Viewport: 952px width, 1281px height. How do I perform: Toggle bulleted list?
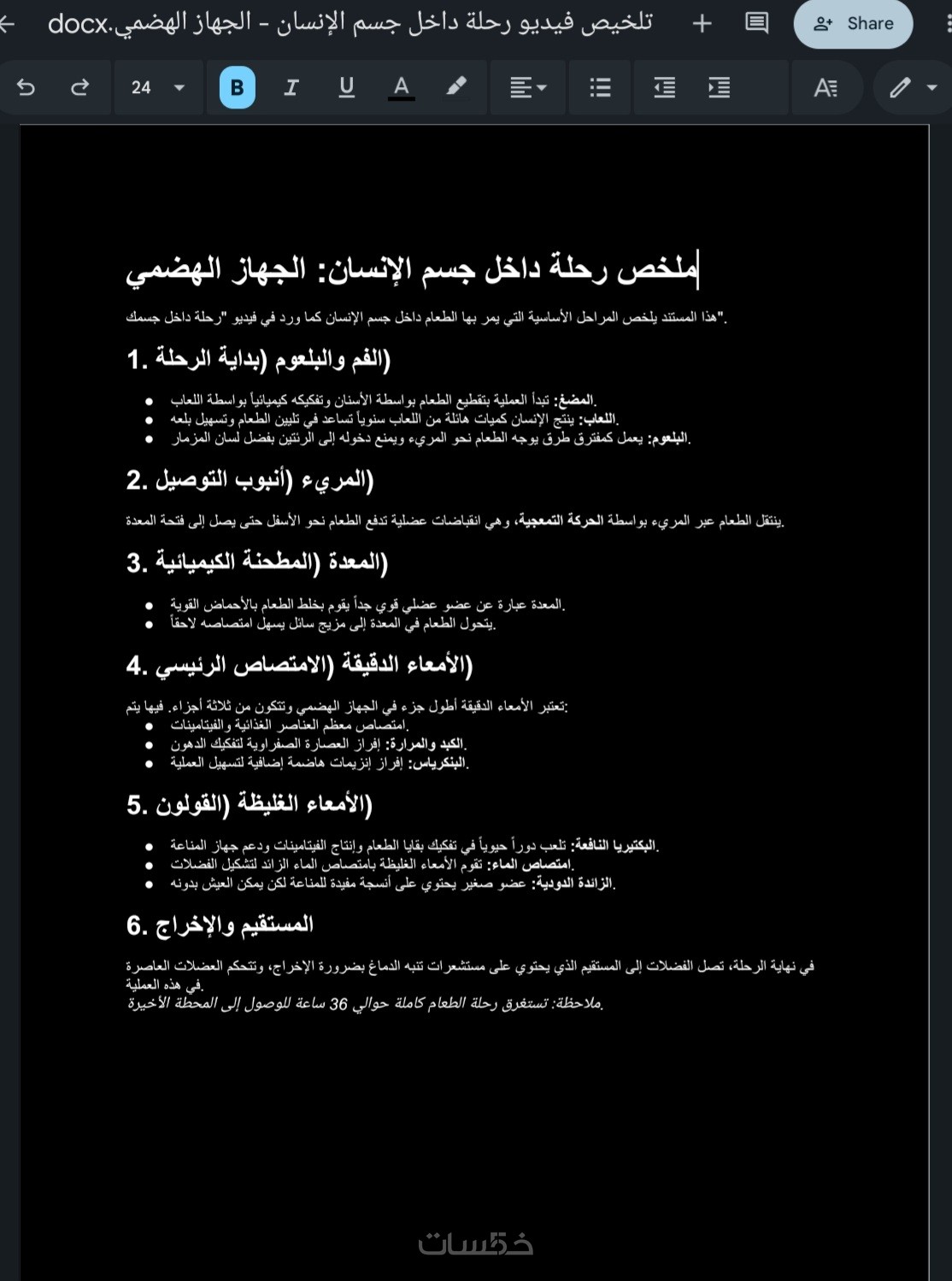click(600, 87)
